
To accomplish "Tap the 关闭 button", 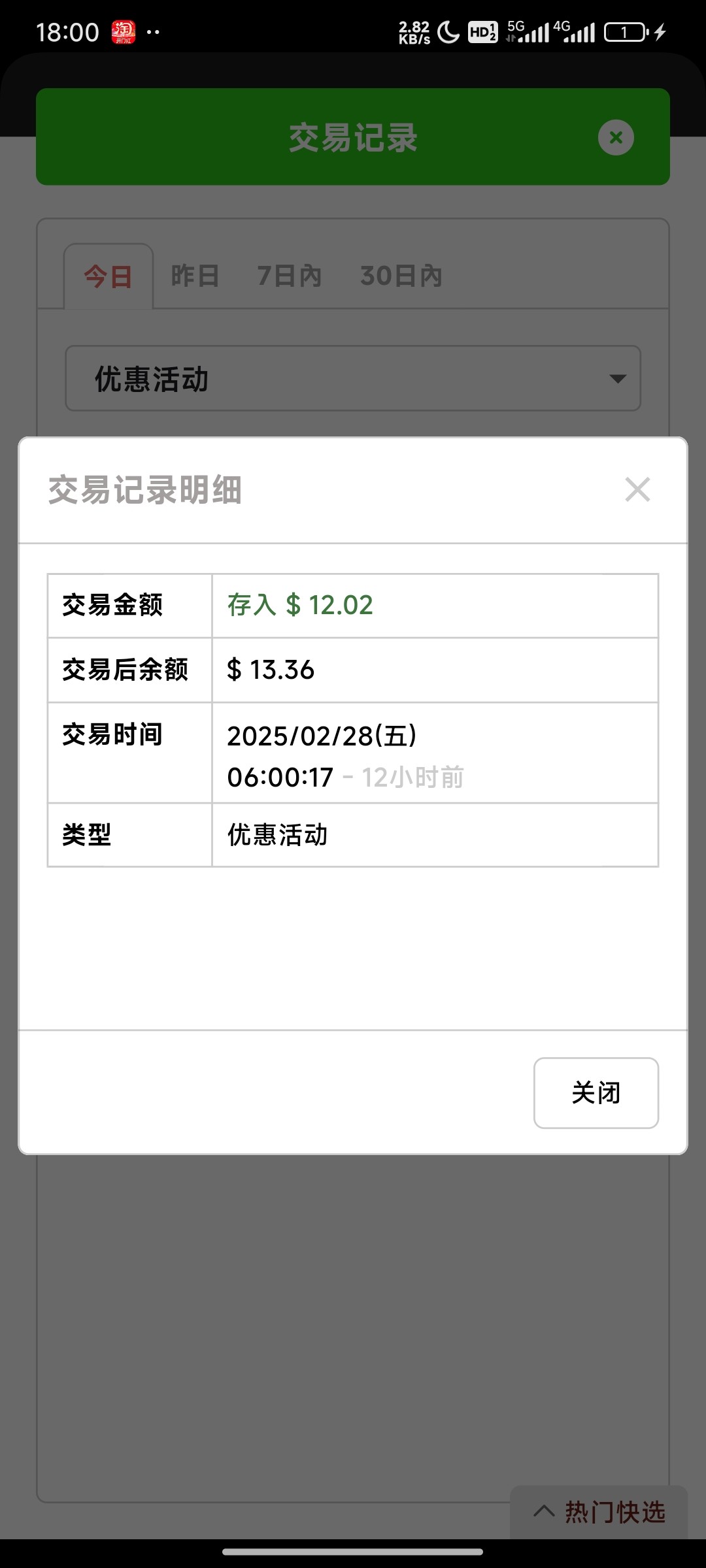I will pos(596,1092).
